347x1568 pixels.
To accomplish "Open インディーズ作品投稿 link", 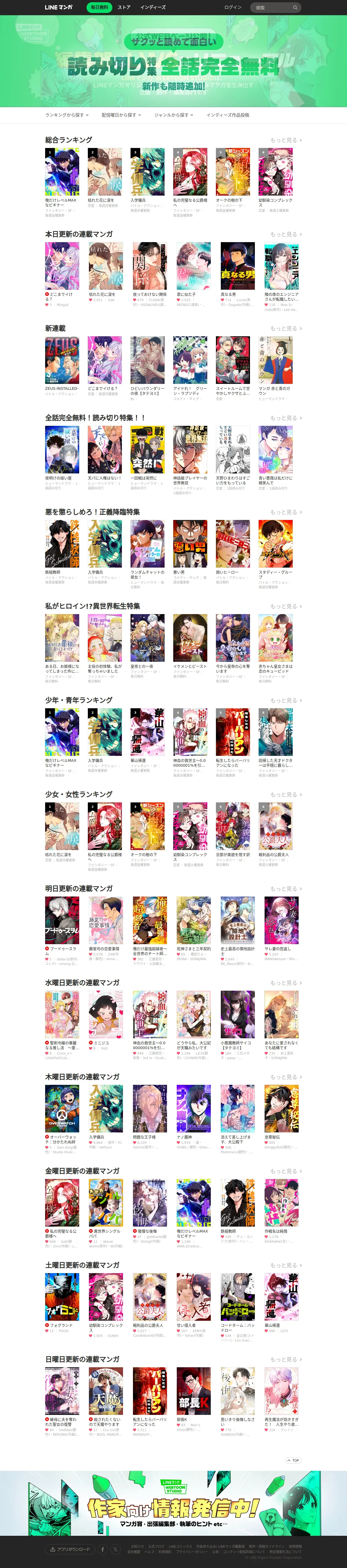I will (x=227, y=114).
